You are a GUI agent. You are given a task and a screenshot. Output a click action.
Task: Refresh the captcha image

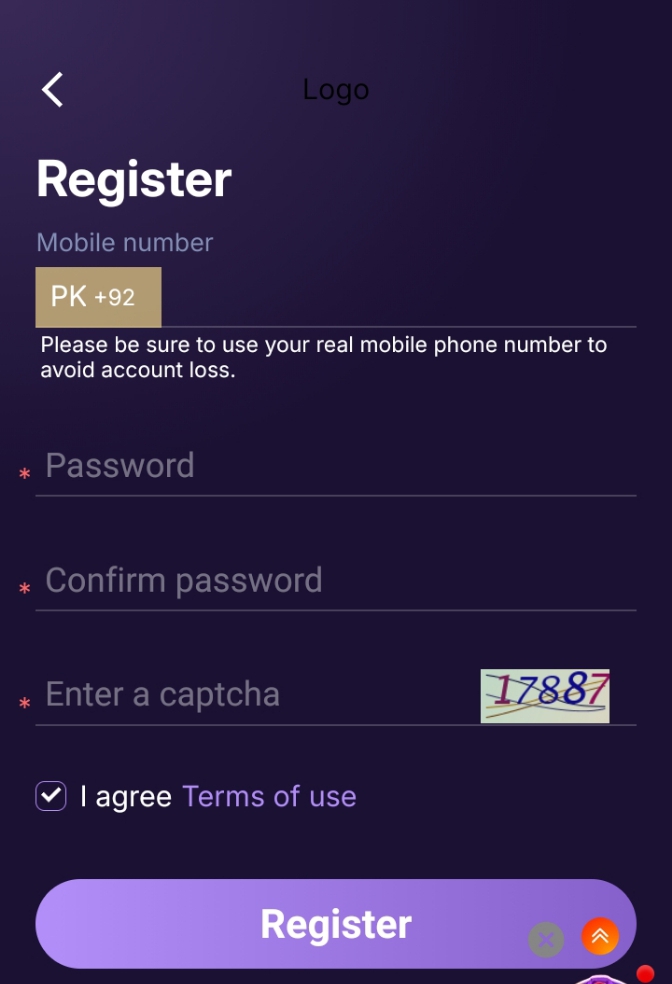(544, 696)
